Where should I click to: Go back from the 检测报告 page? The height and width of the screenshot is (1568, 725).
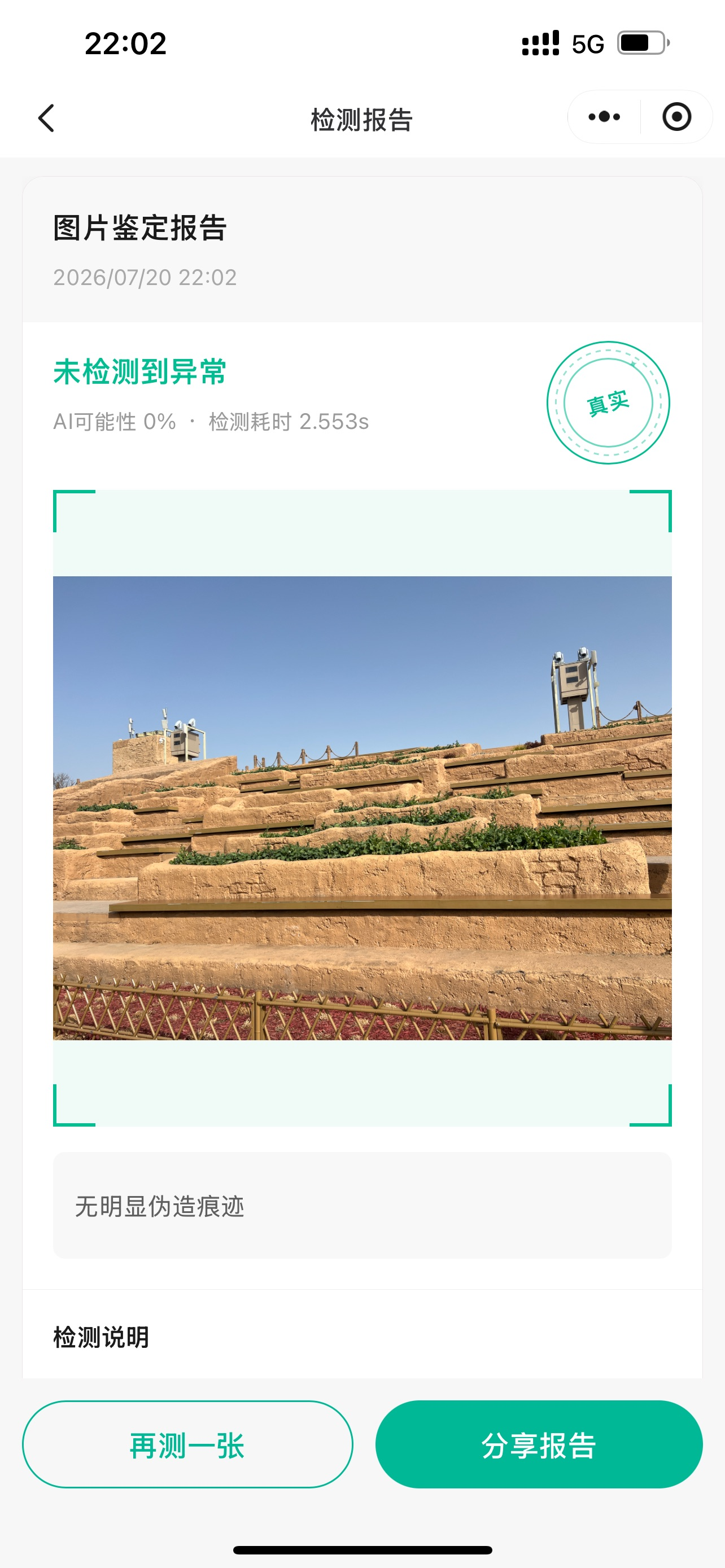pyautogui.click(x=46, y=117)
